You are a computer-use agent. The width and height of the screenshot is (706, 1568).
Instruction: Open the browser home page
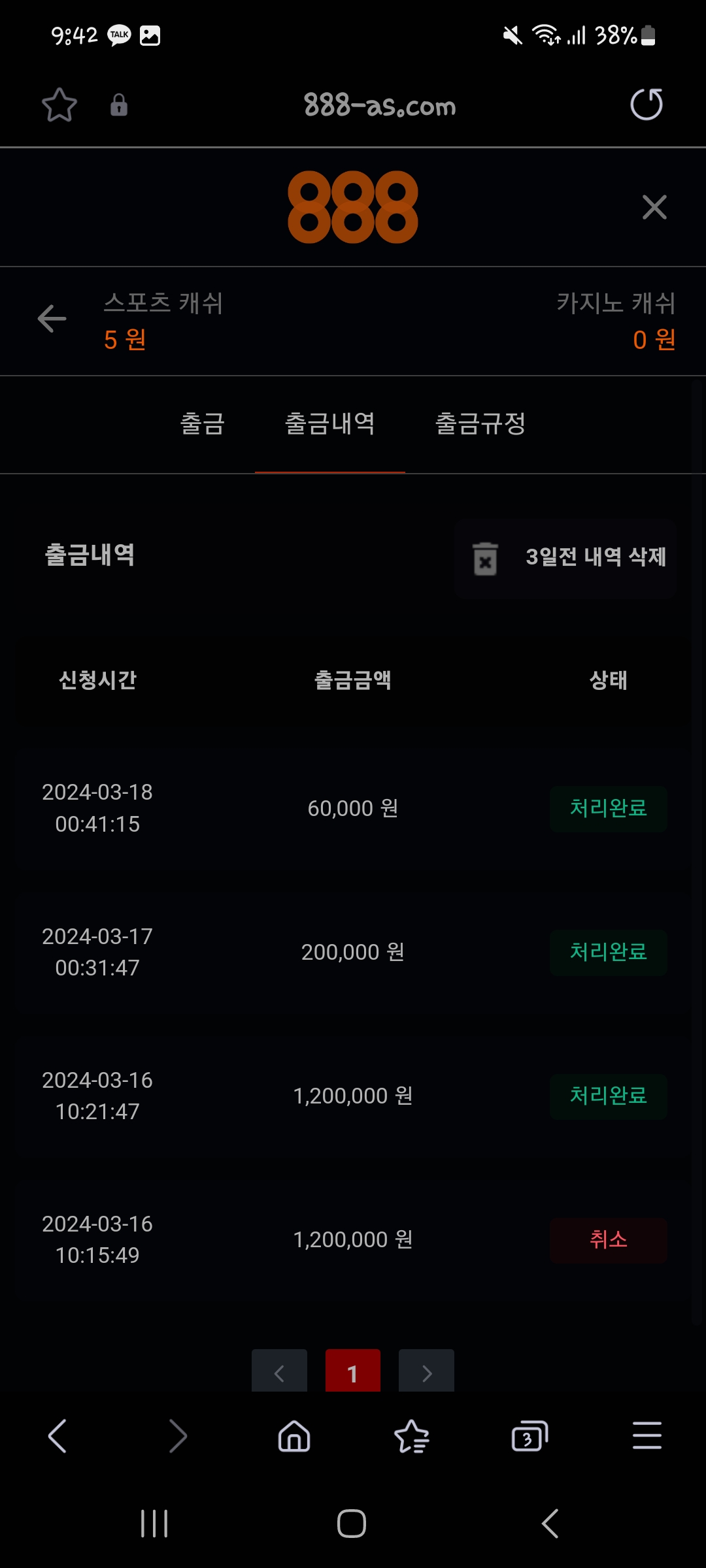coord(294,1436)
